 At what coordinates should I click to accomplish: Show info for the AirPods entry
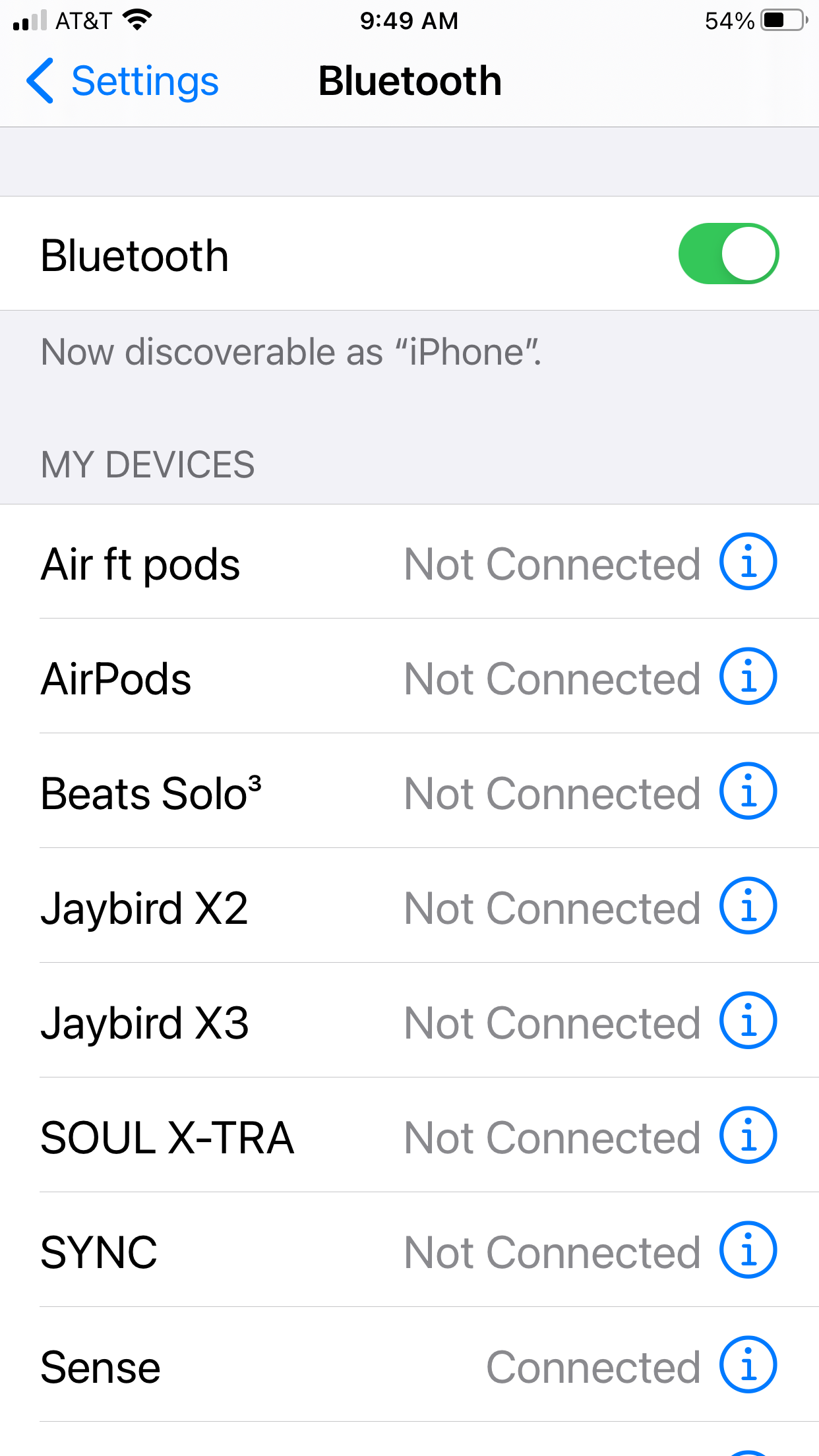coord(748,677)
